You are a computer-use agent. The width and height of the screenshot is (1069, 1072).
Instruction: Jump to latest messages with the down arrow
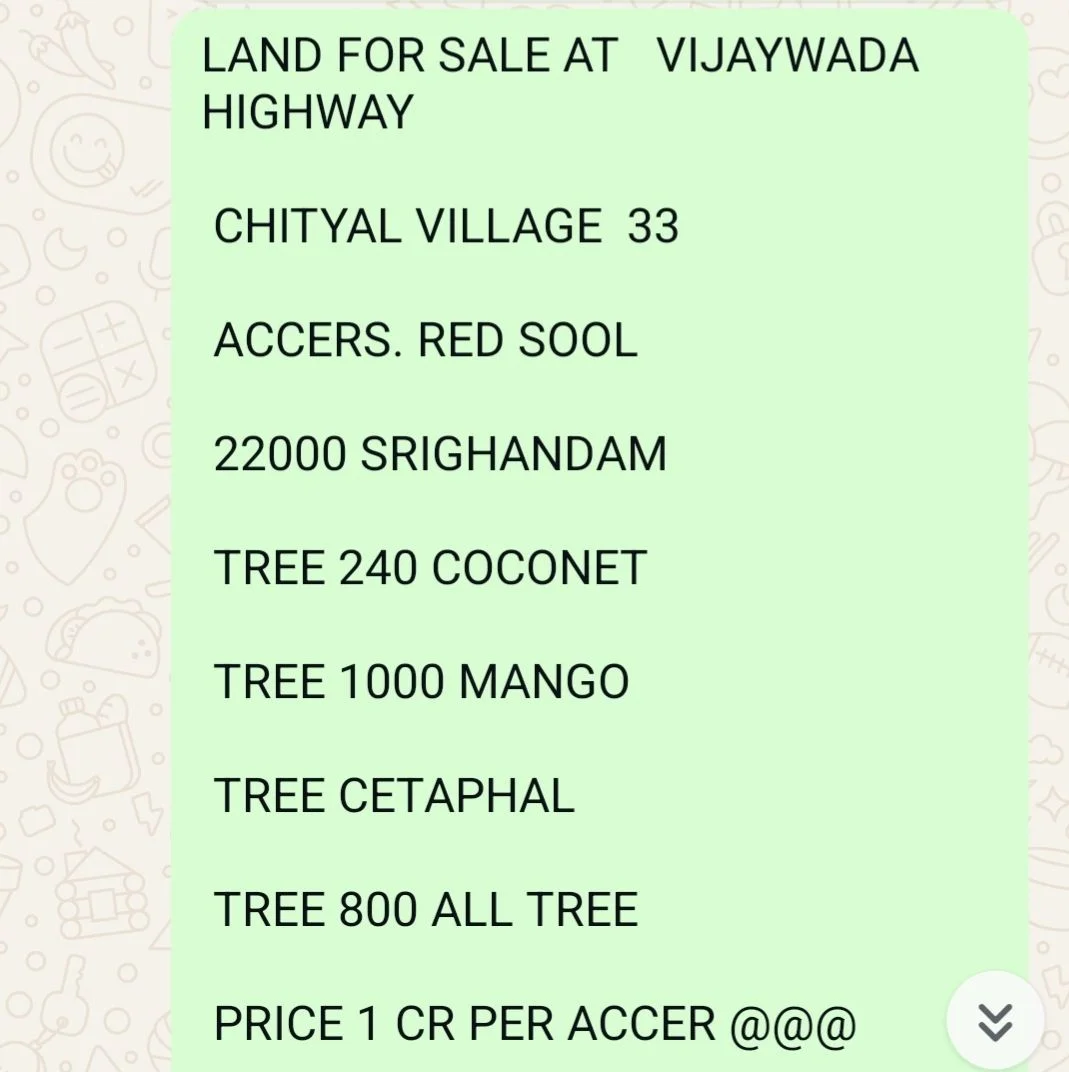(x=995, y=1020)
